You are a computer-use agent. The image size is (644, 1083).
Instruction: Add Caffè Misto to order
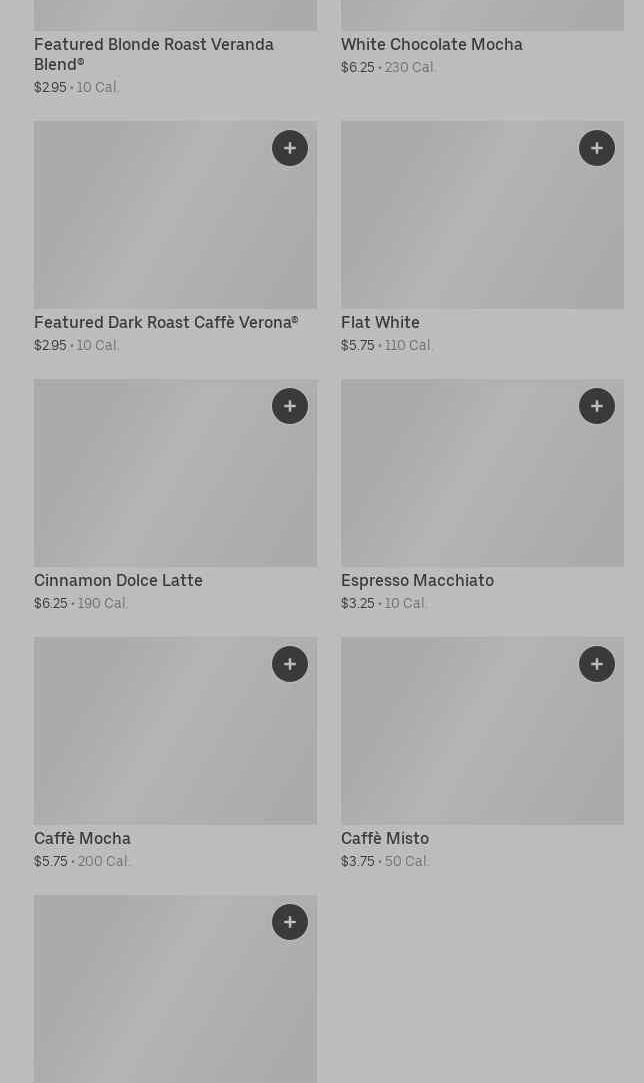[x=597, y=664]
